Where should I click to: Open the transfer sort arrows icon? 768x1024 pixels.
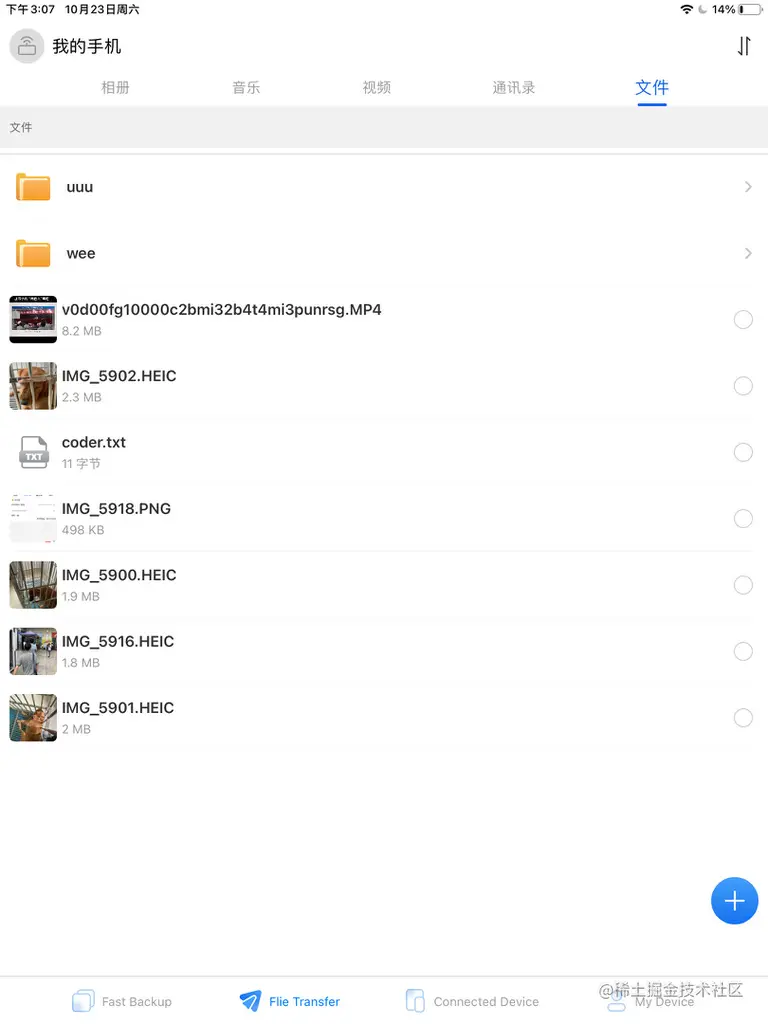743,46
